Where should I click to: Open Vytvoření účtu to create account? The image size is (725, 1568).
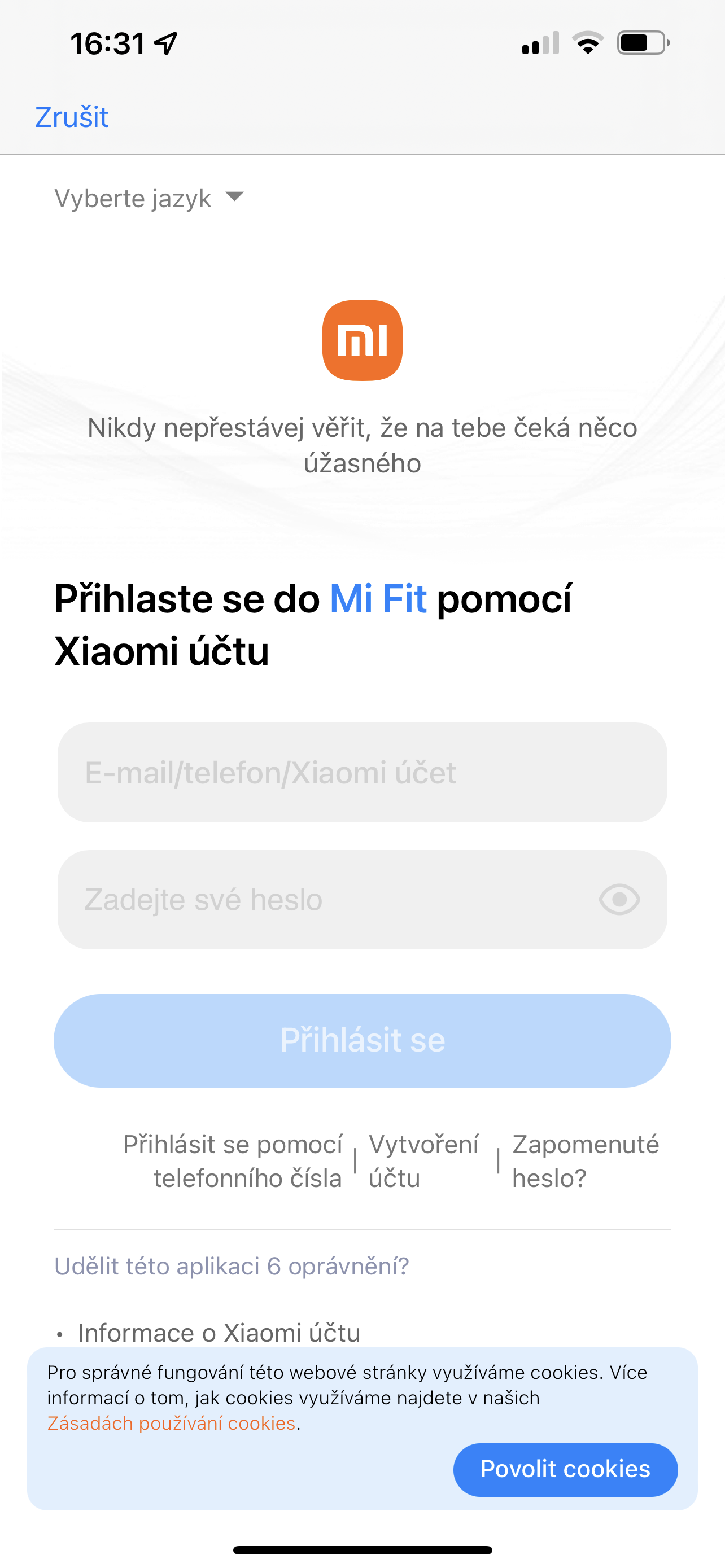click(x=423, y=1162)
